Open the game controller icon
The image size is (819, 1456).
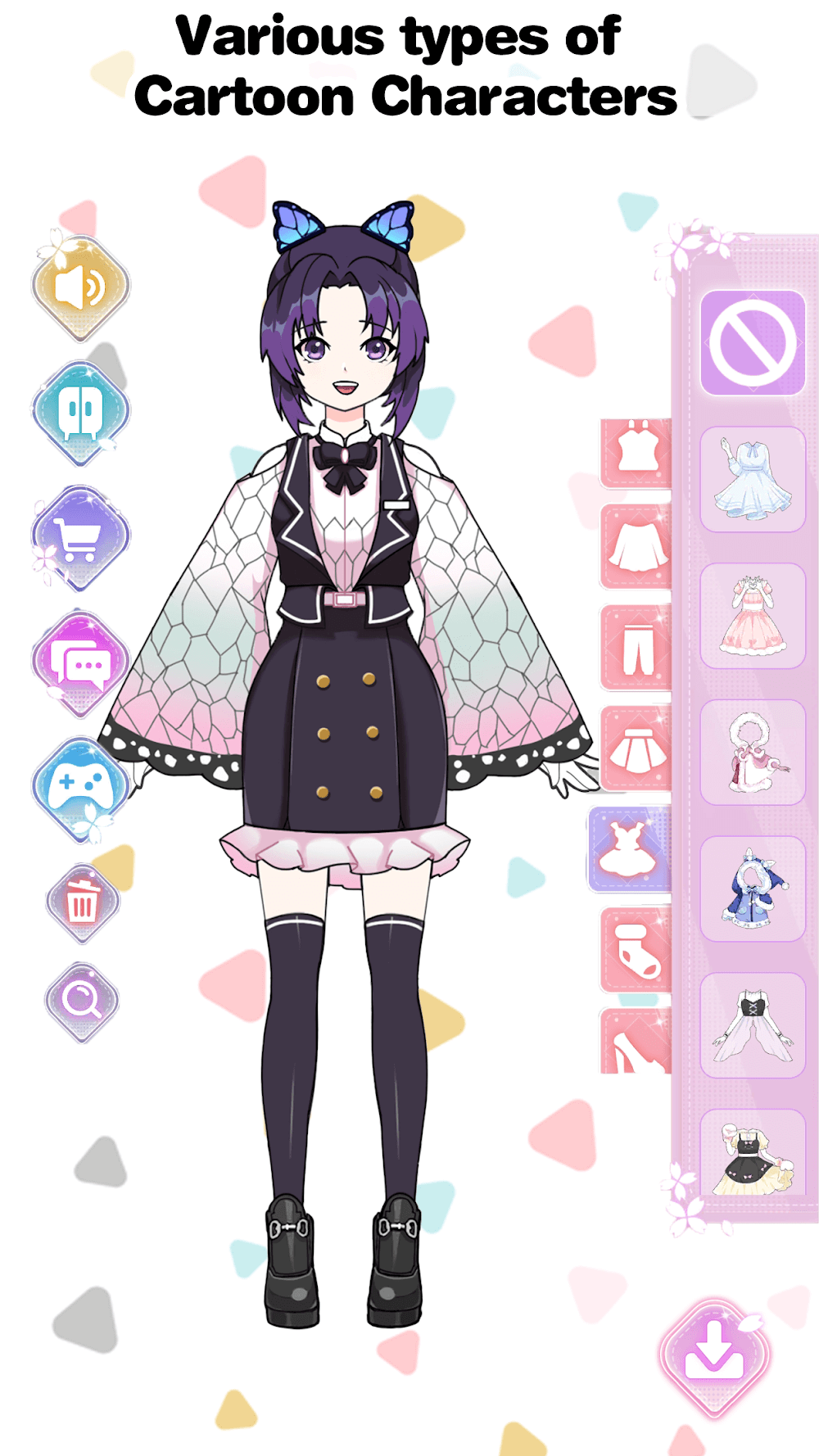coord(80,788)
